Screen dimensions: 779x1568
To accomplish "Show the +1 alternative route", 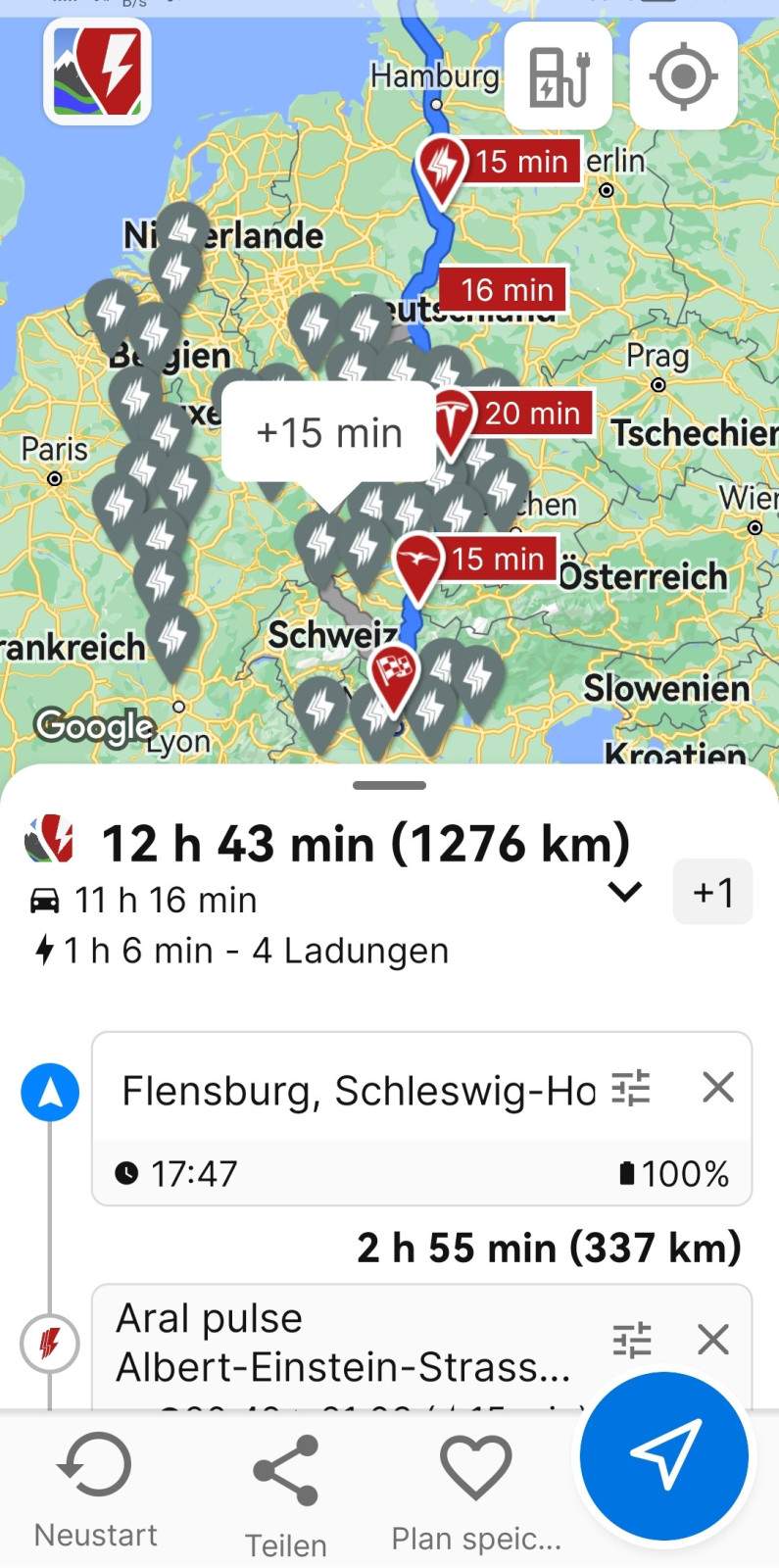I will click(712, 892).
